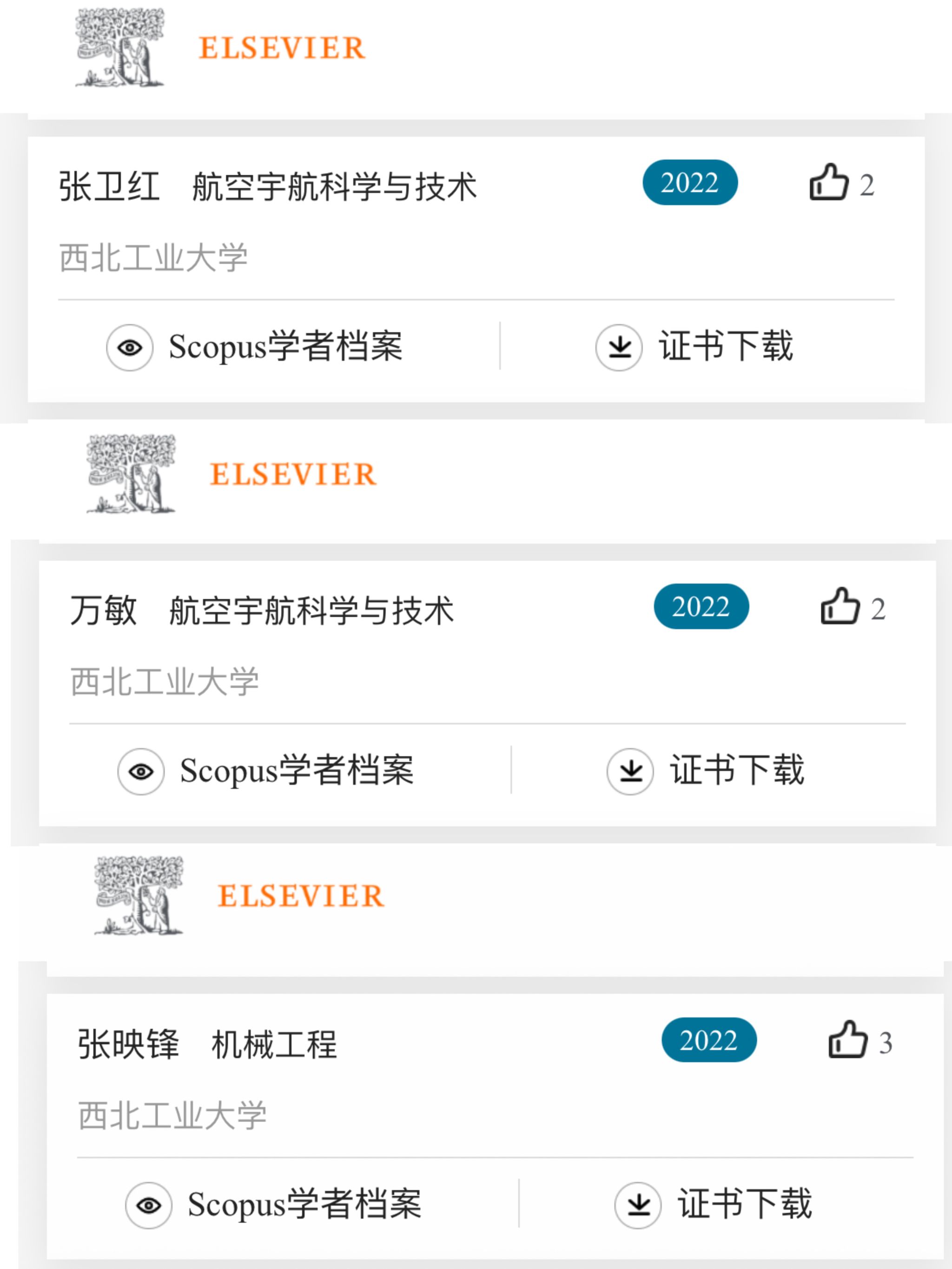Like 张映锋's researcher card
Viewport: 952px width, 1269px height.
click(849, 1039)
